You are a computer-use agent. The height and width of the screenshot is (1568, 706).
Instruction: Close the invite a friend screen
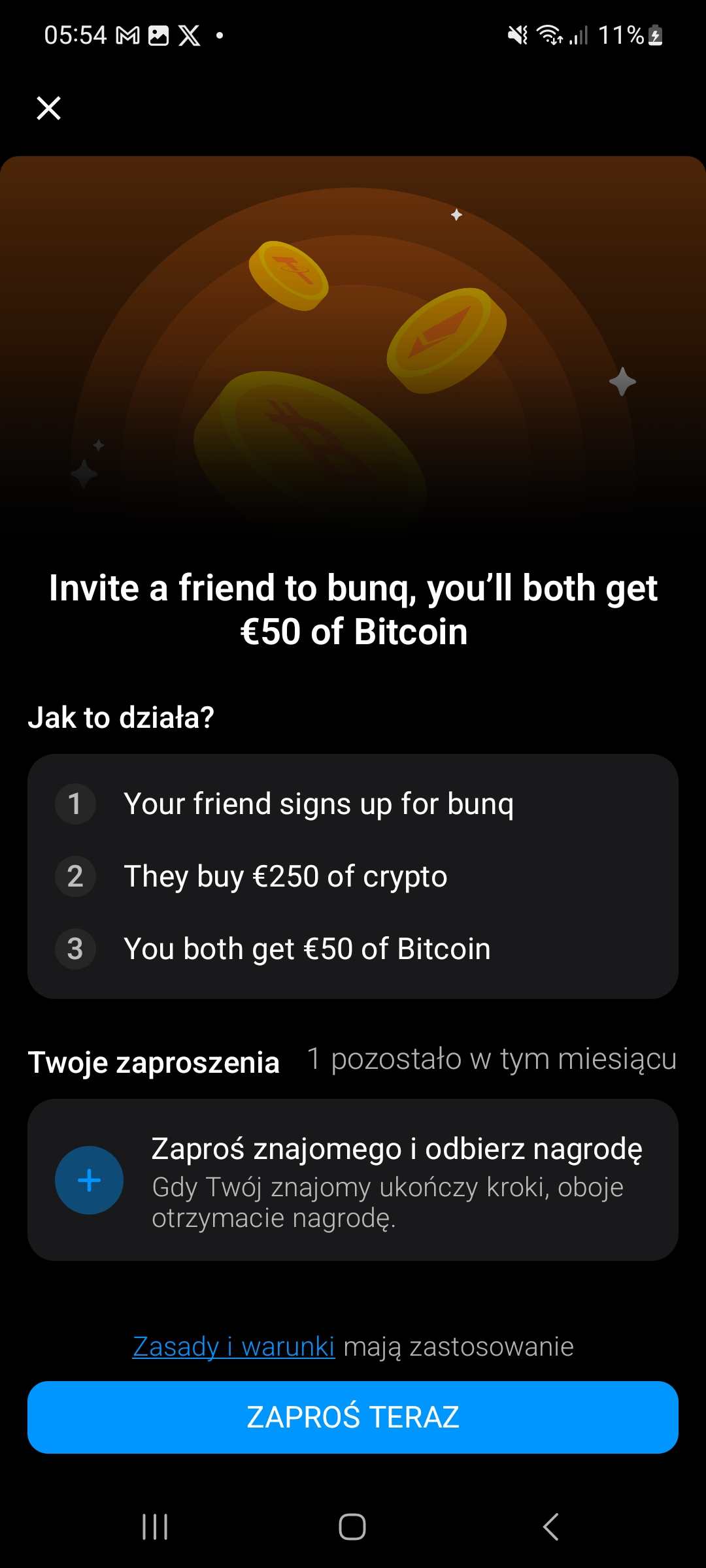tap(49, 108)
